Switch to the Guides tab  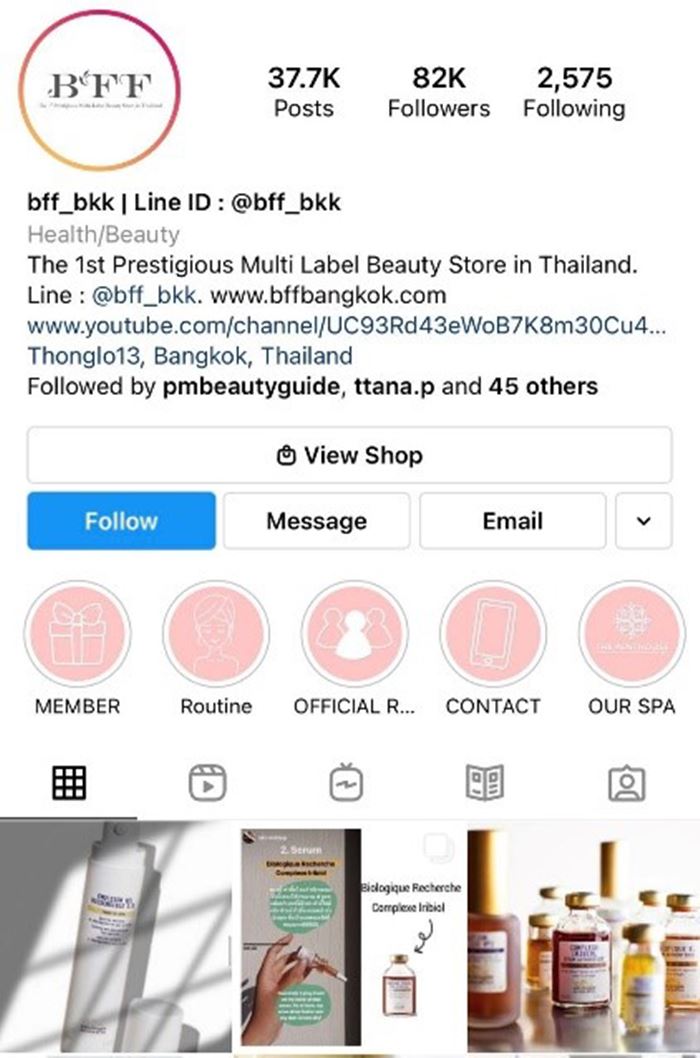[x=485, y=783]
